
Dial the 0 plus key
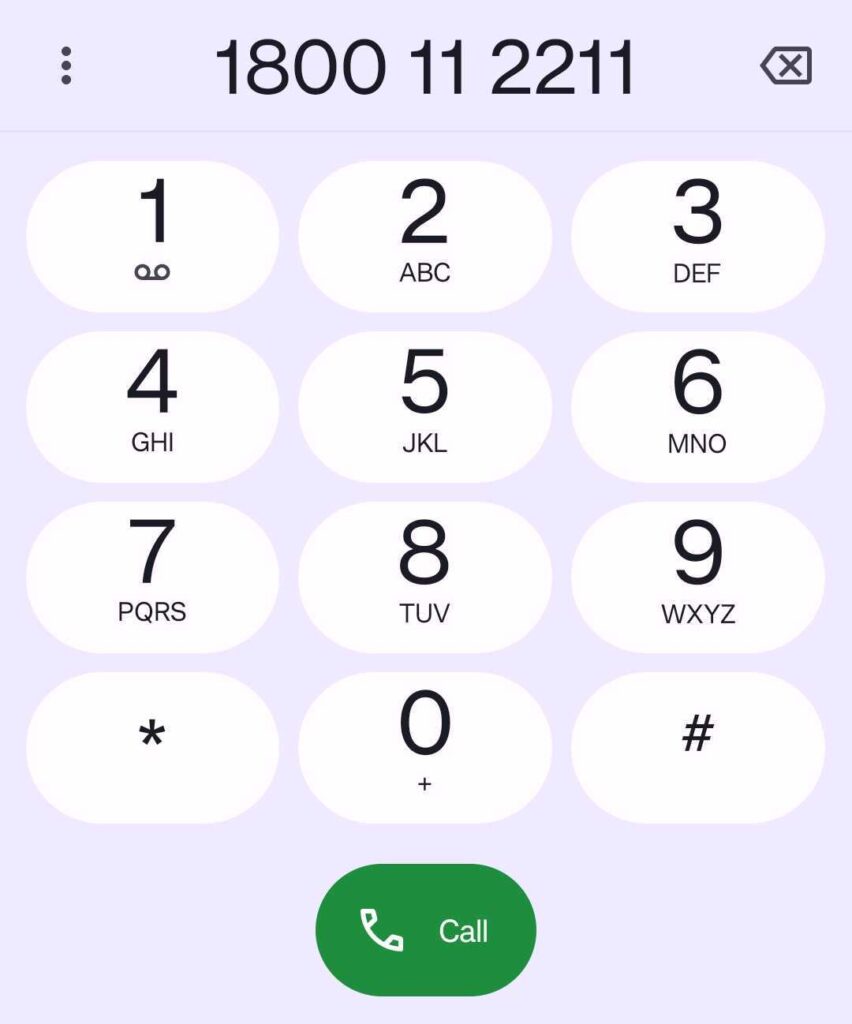tap(425, 747)
